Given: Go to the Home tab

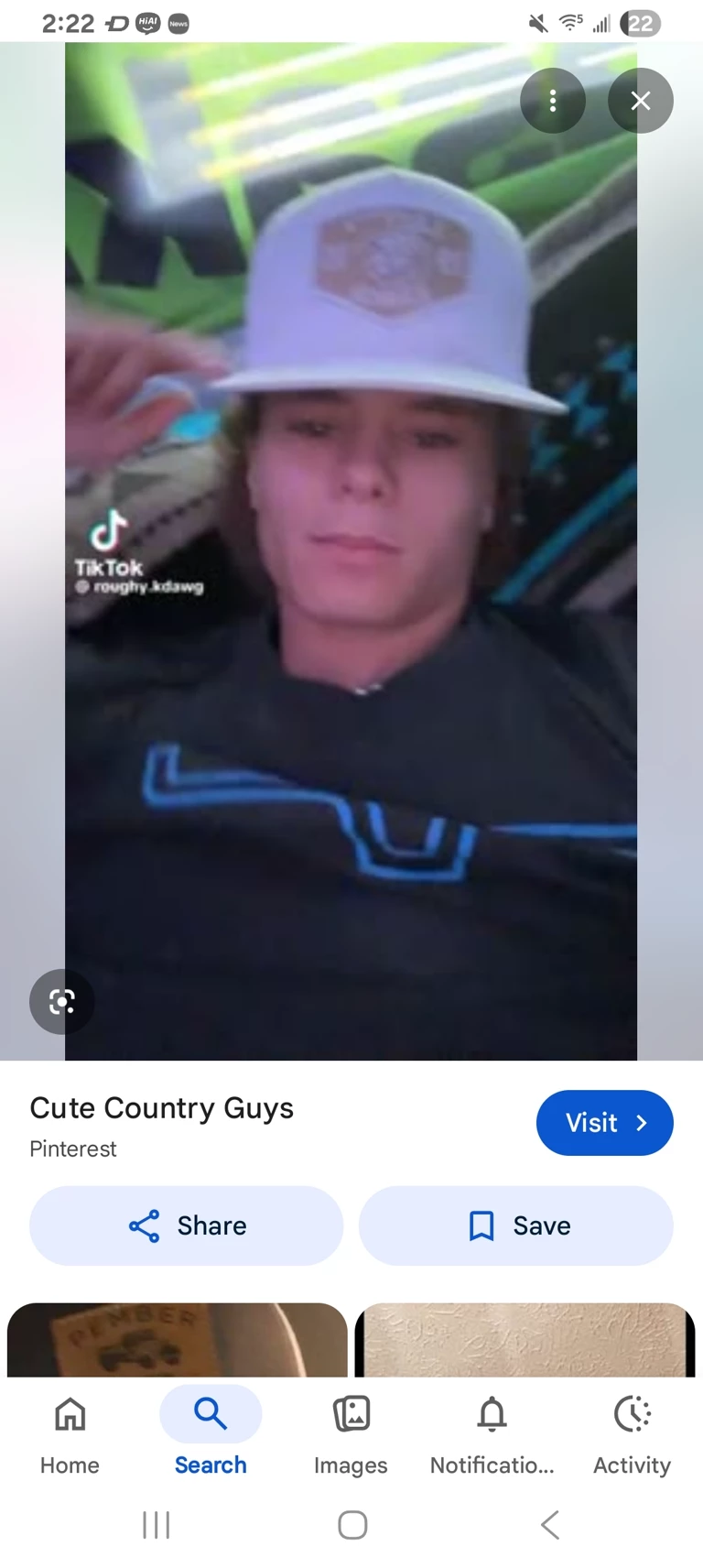Looking at the screenshot, I should (70, 1432).
